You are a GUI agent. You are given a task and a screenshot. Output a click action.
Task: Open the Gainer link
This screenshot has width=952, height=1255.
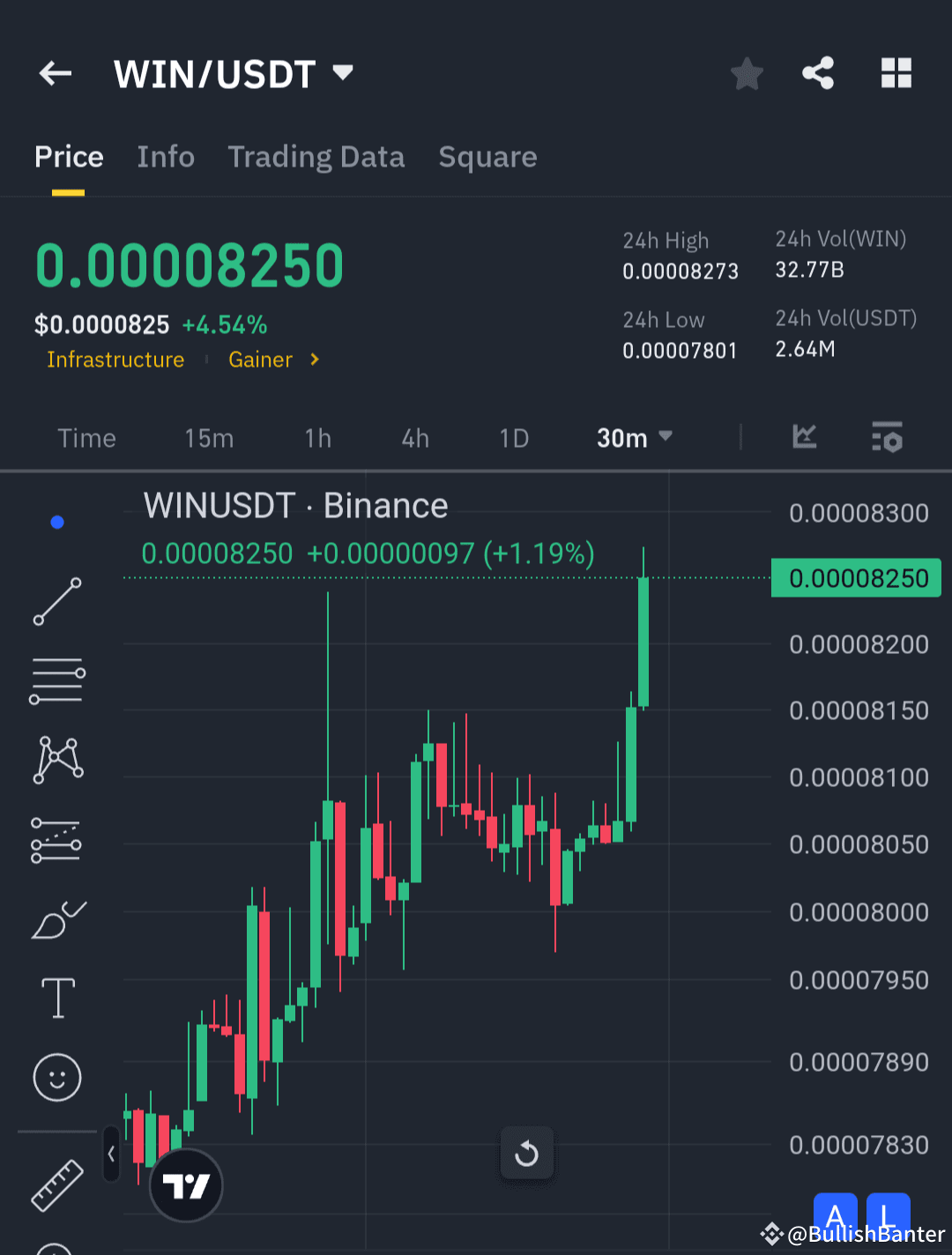tap(260, 360)
